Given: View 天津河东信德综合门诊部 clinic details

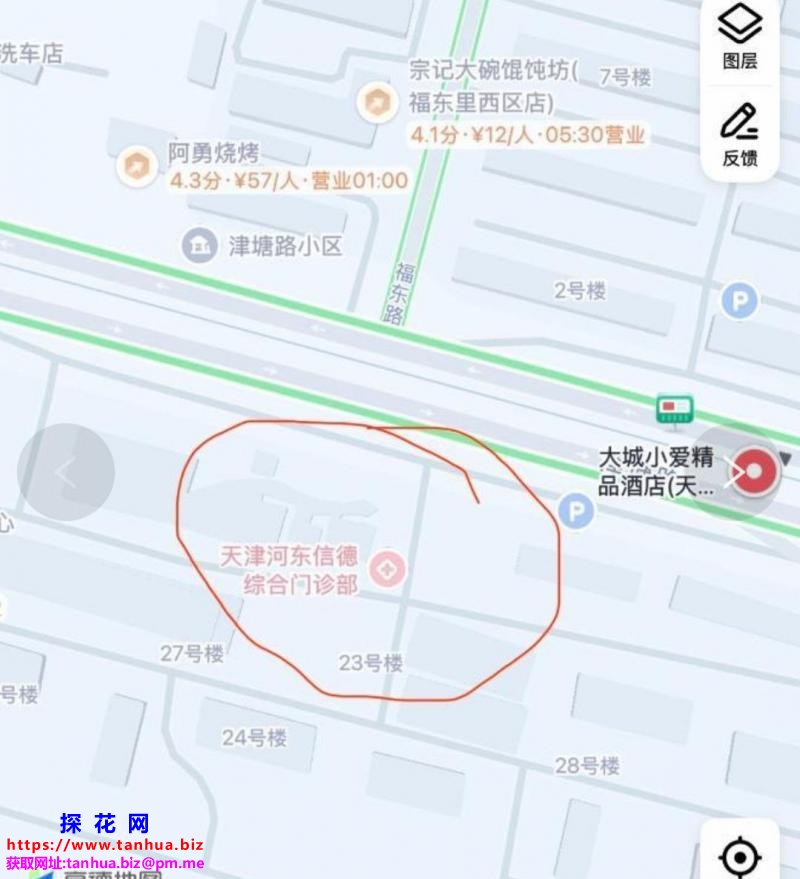Looking at the screenshot, I should coord(388,569).
